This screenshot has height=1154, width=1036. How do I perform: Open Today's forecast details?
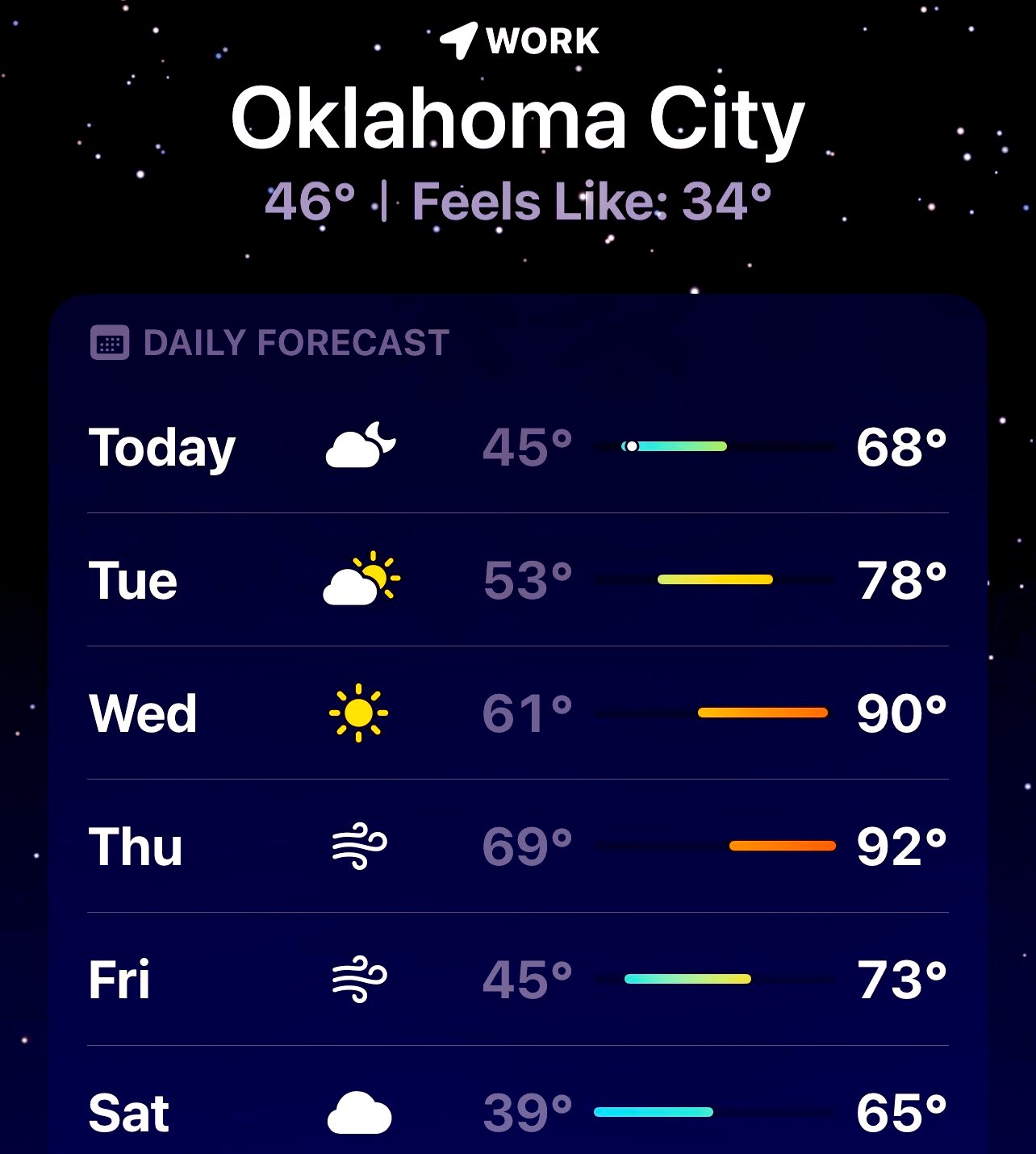click(x=516, y=447)
